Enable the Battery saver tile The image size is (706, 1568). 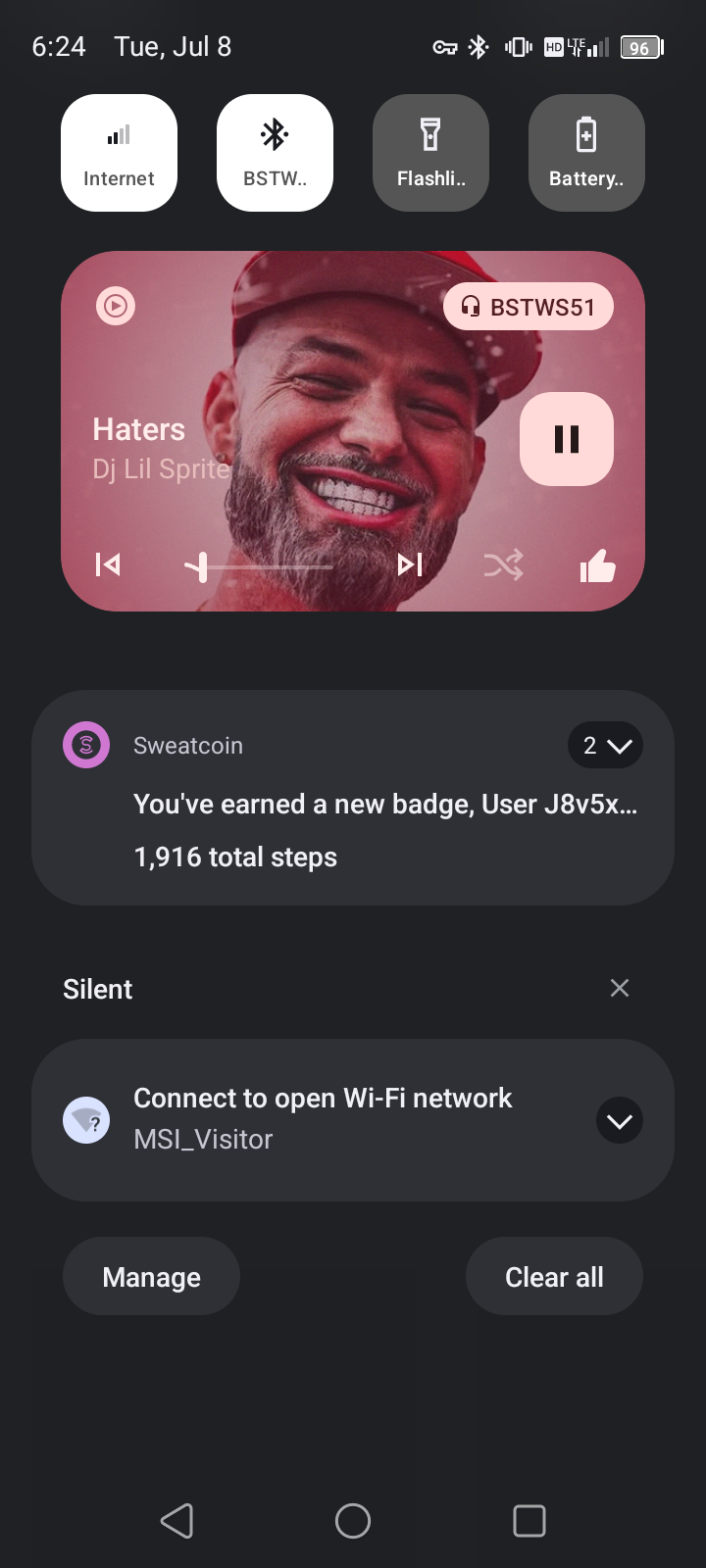coord(586,153)
